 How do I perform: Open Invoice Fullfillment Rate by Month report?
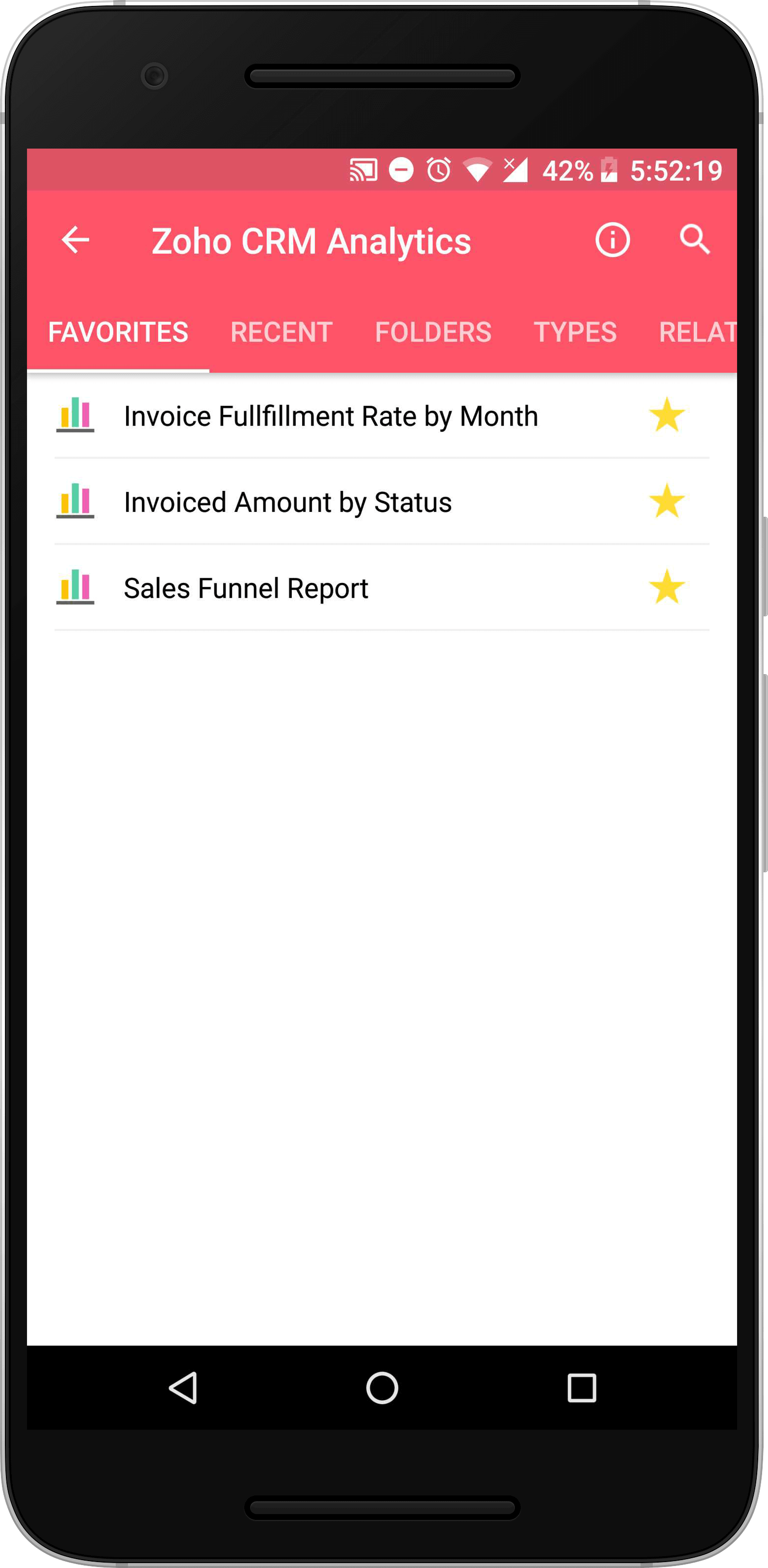pos(331,416)
